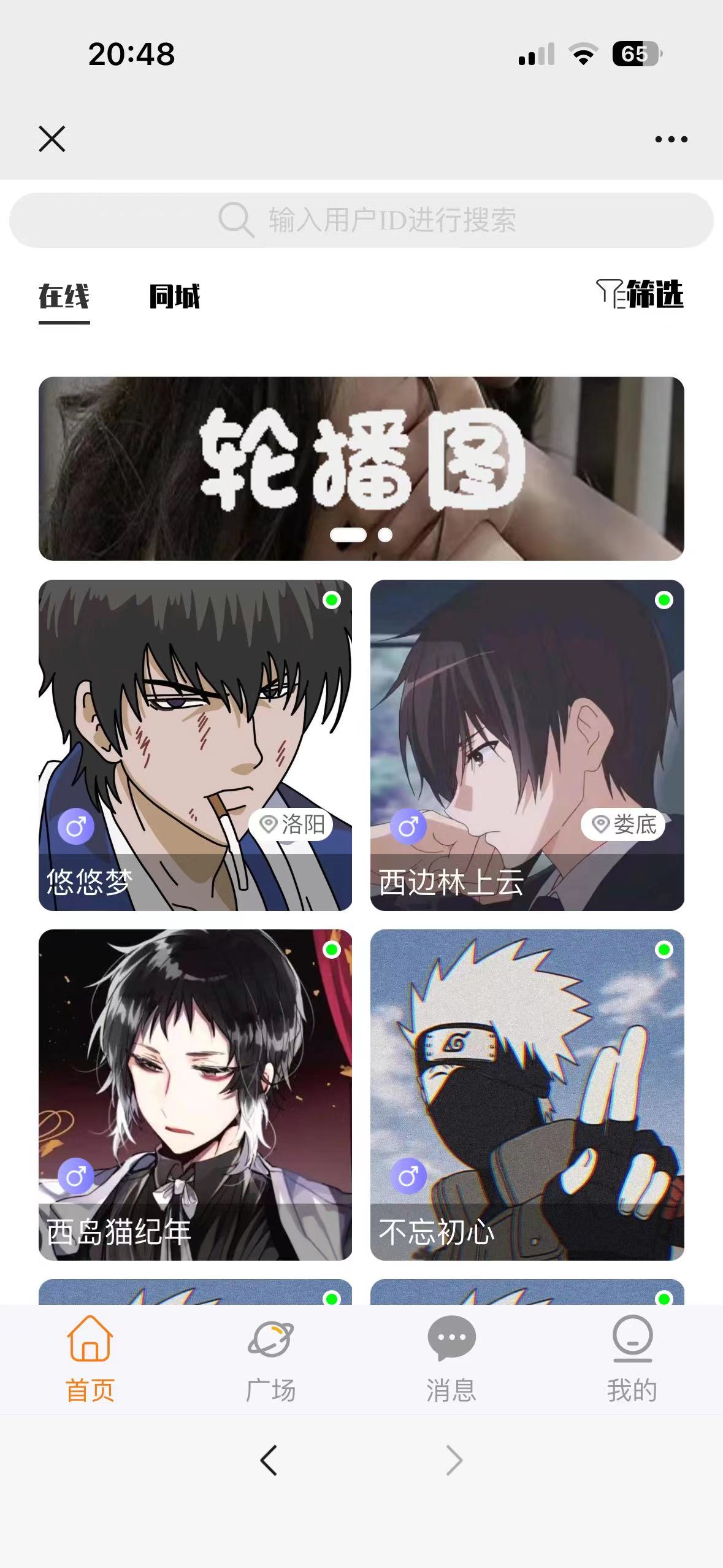Screen dimensions: 723x1568
Task: Select the 在线 tab
Action: click(x=64, y=297)
